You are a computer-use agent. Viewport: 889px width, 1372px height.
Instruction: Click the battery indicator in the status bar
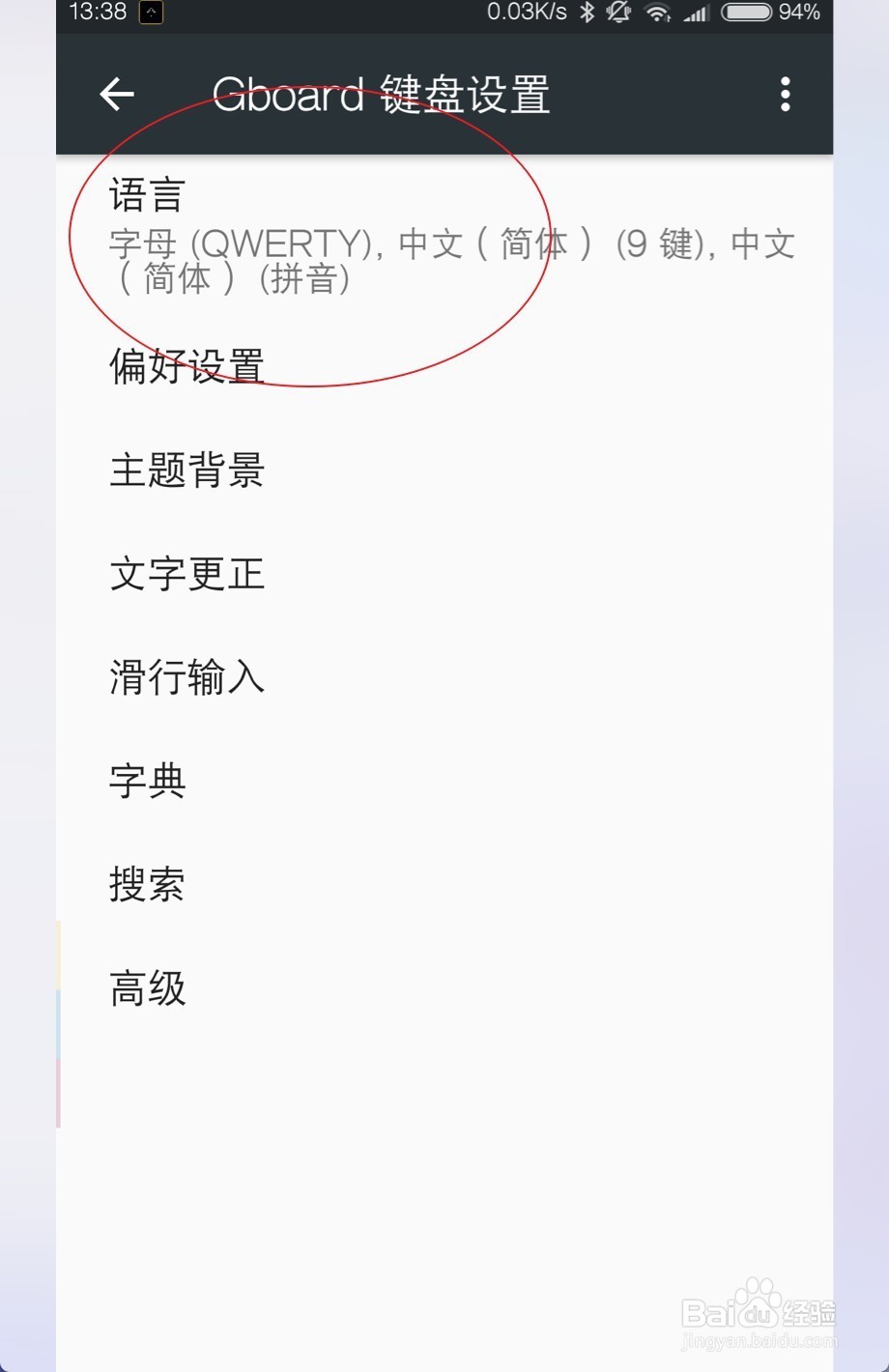pyautogui.click(x=744, y=14)
